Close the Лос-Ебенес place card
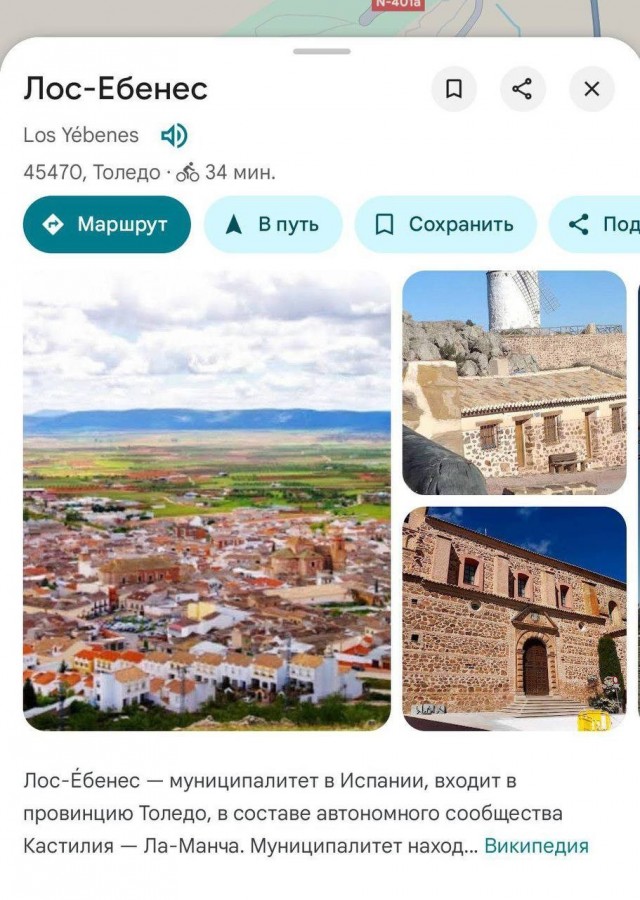 click(x=591, y=89)
